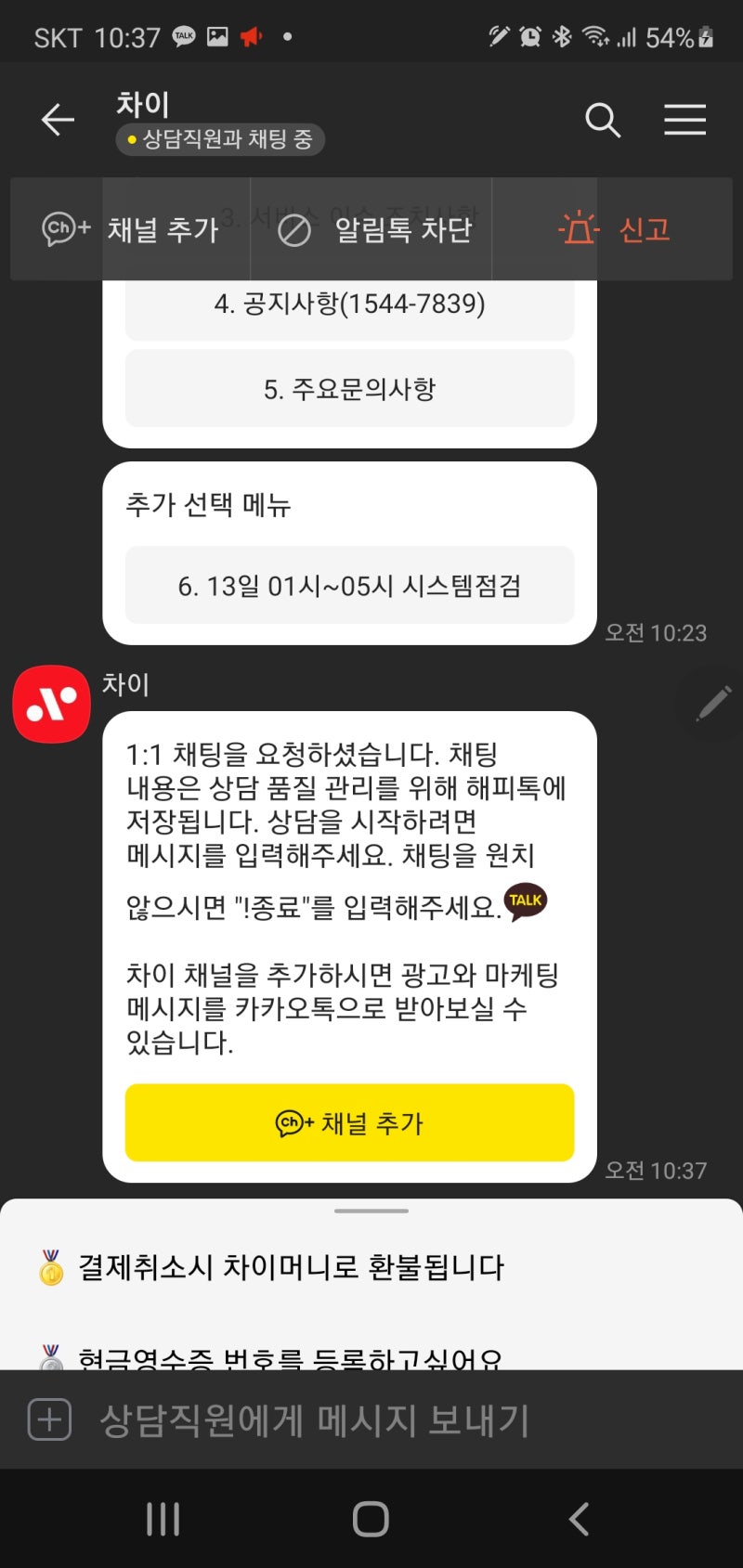The image size is (743, 1568).
Task: Choose 신고 to report this channel
Action: [644, 229]
